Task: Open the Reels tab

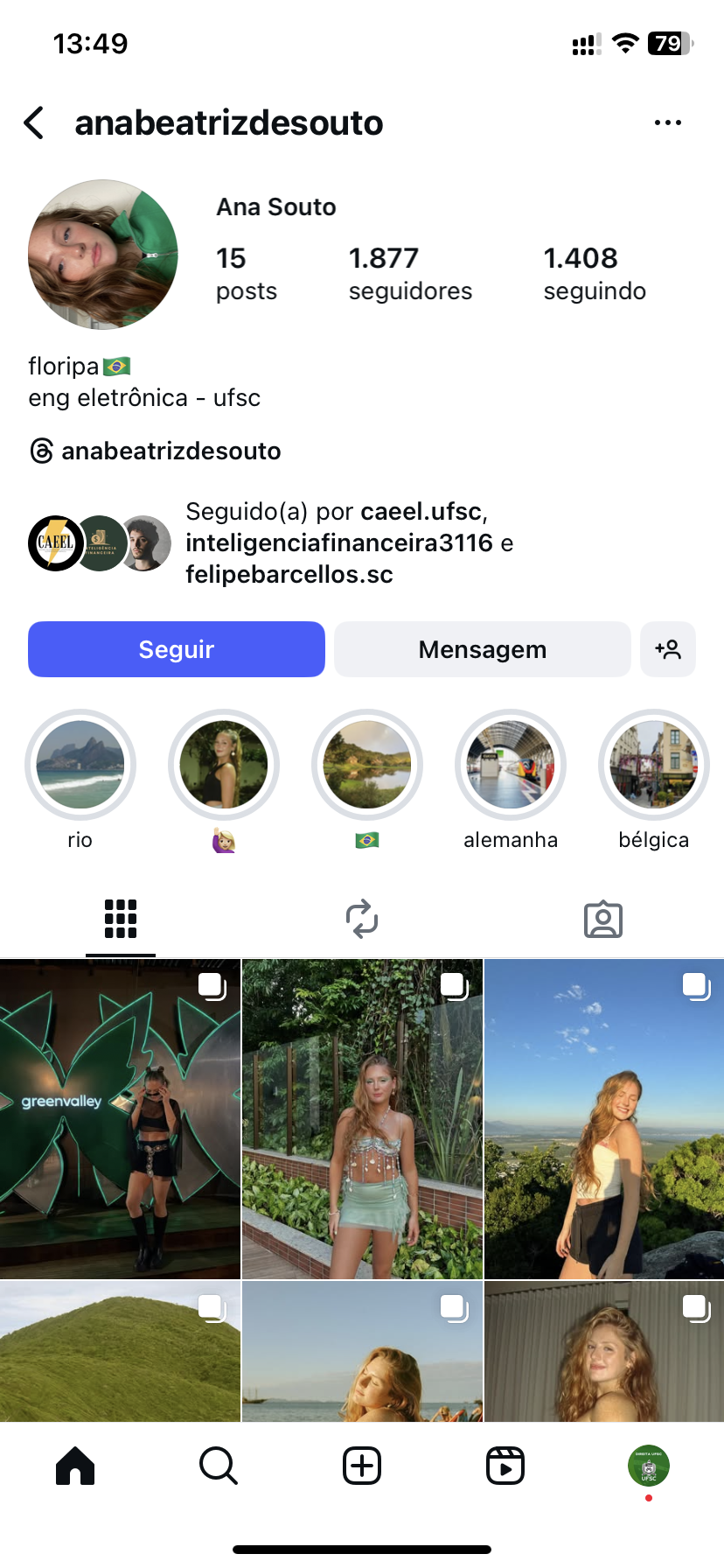Action: [x=505, y=1465]
